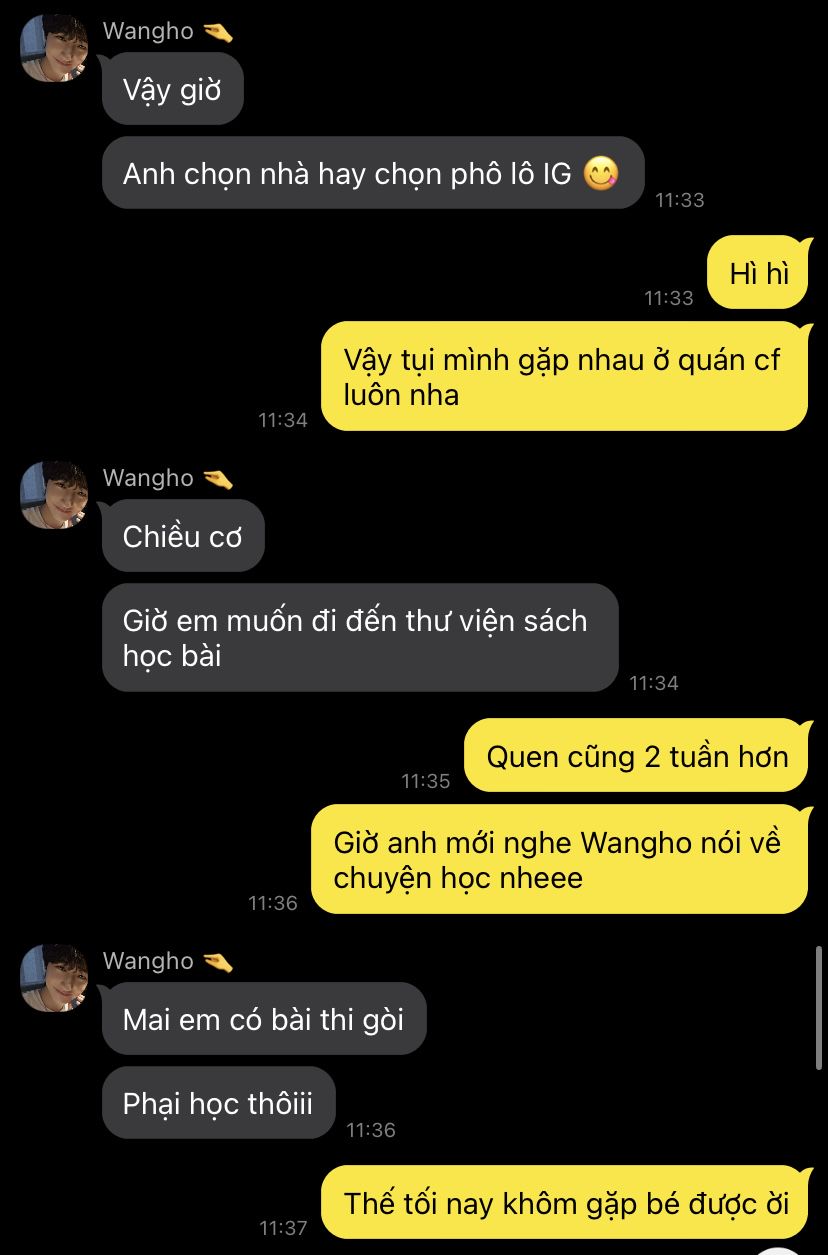The image size is (828, 1255).
Task: Open Wangho's avatar beside the "Vậy giờ" message
Action: click(54, 48)
